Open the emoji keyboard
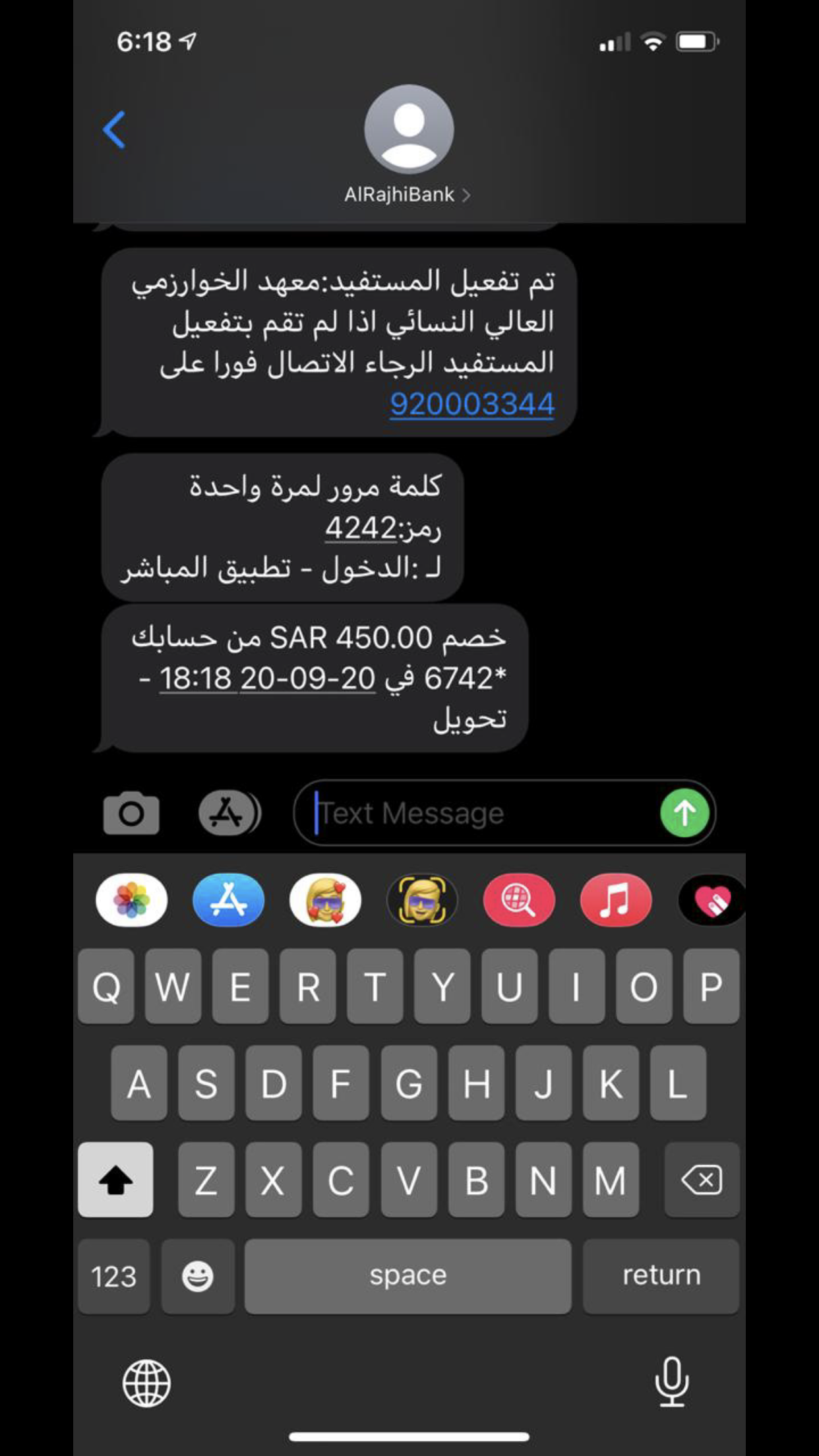This screenshot has height=1456, width=819. click(x=198, y=1277)
